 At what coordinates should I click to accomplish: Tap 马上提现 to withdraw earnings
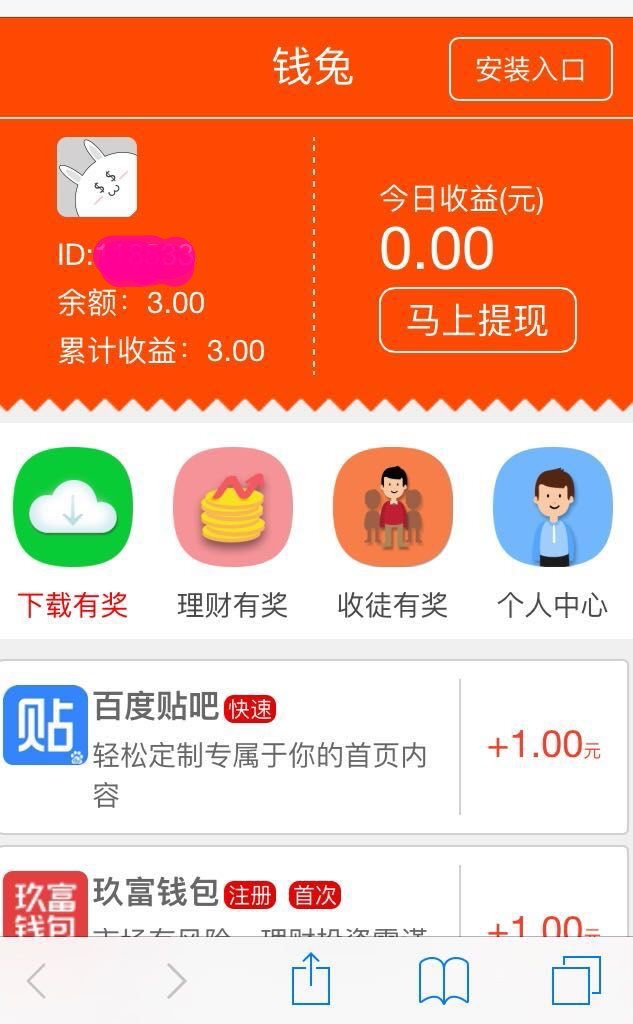click(478, 320)
